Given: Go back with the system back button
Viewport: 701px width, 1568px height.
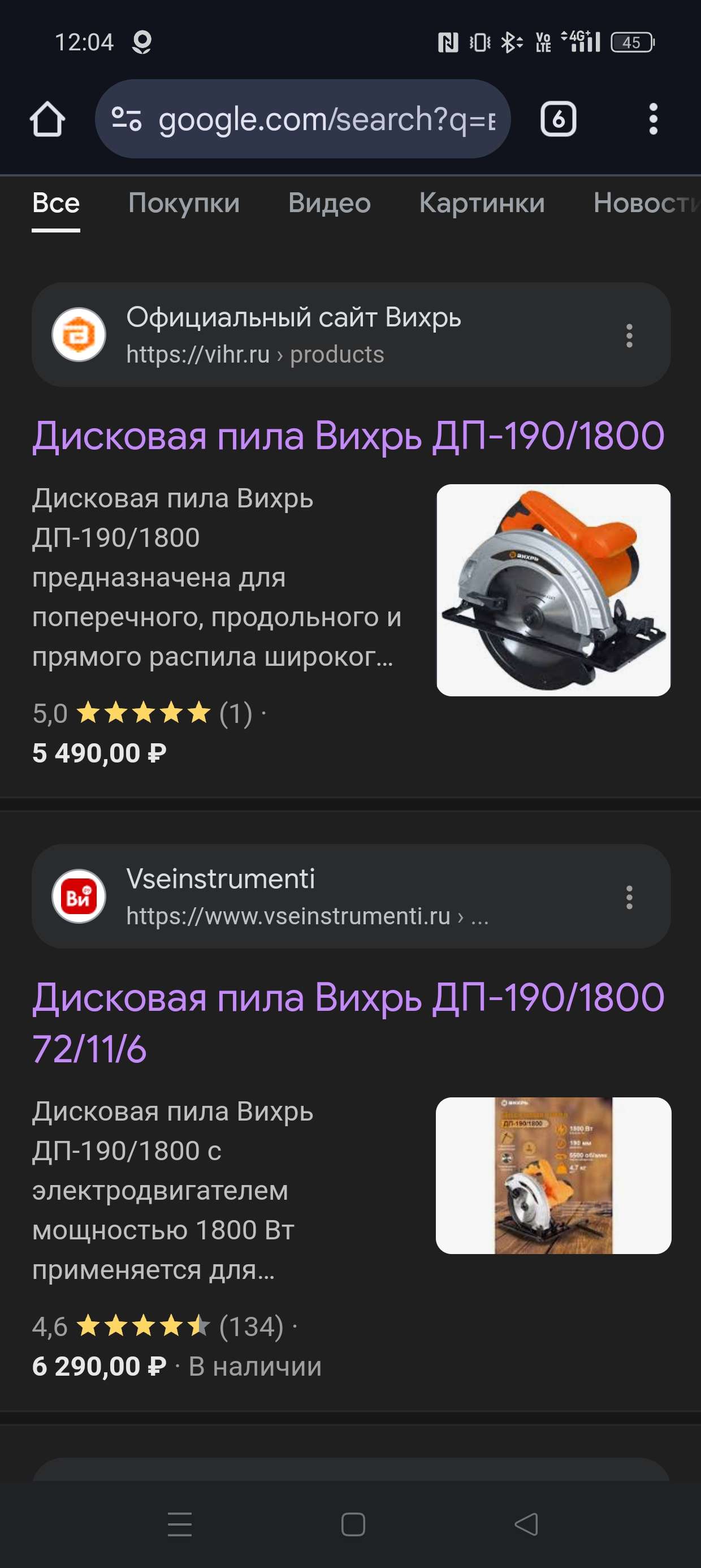Looking at the screenshot, I should coord(526,1524).
